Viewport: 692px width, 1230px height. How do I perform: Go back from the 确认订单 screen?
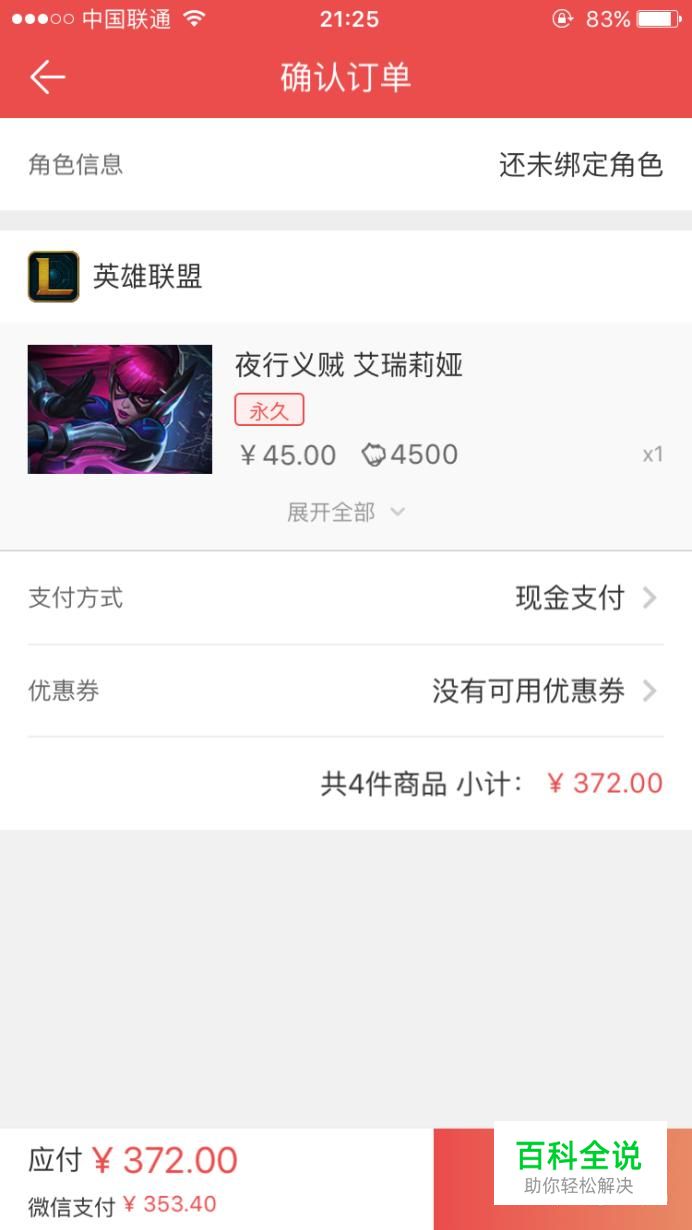tap(47, 77)
